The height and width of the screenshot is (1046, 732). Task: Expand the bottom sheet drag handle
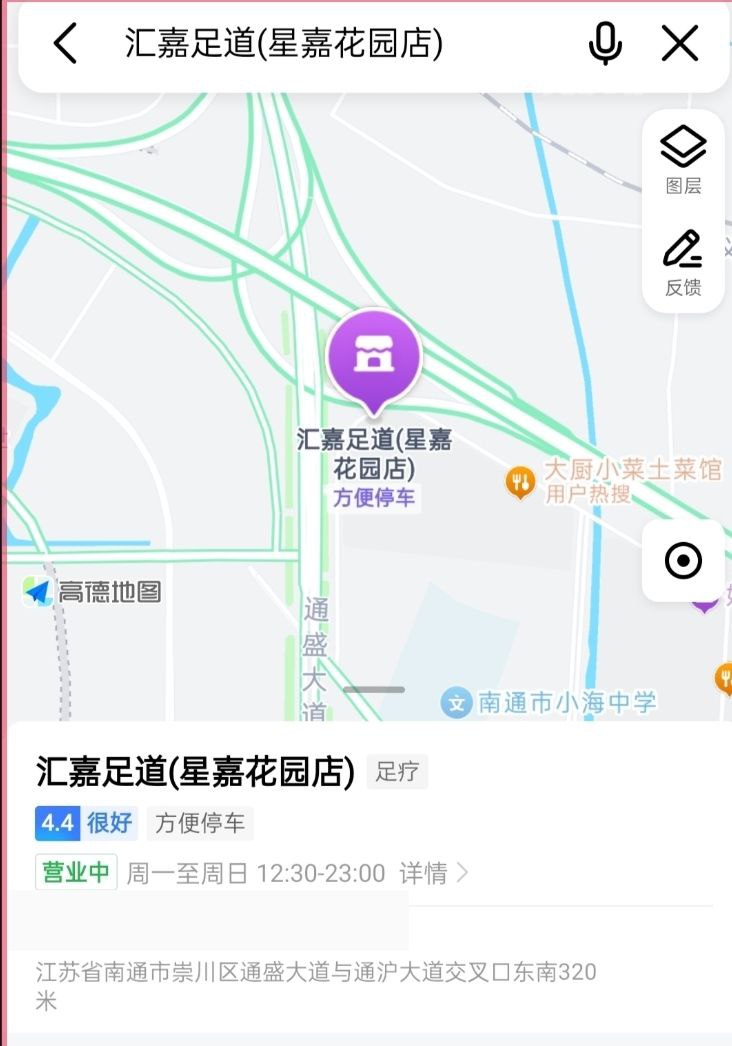[x=375, y=689]
